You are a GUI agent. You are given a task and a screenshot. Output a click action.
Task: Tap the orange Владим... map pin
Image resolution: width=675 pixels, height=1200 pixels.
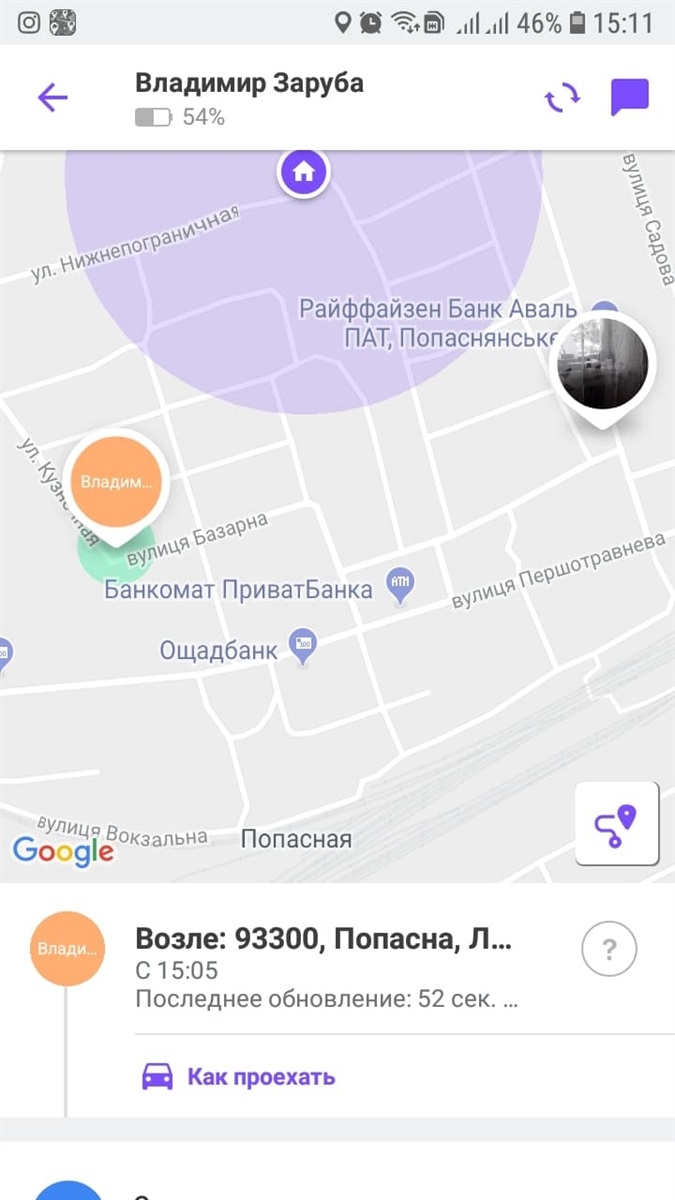(116, 484)
